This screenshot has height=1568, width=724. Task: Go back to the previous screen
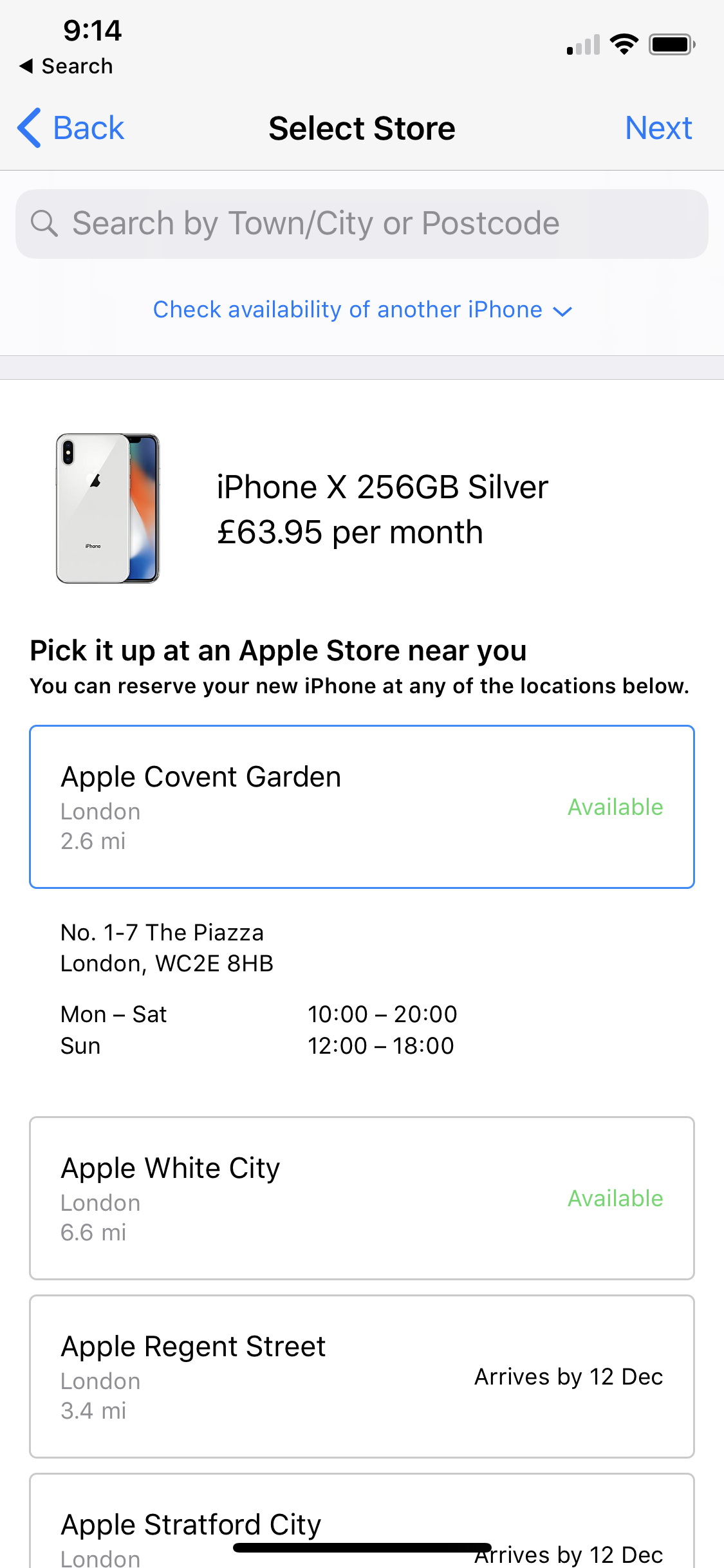pyautogui.click(x=71, y=128)
